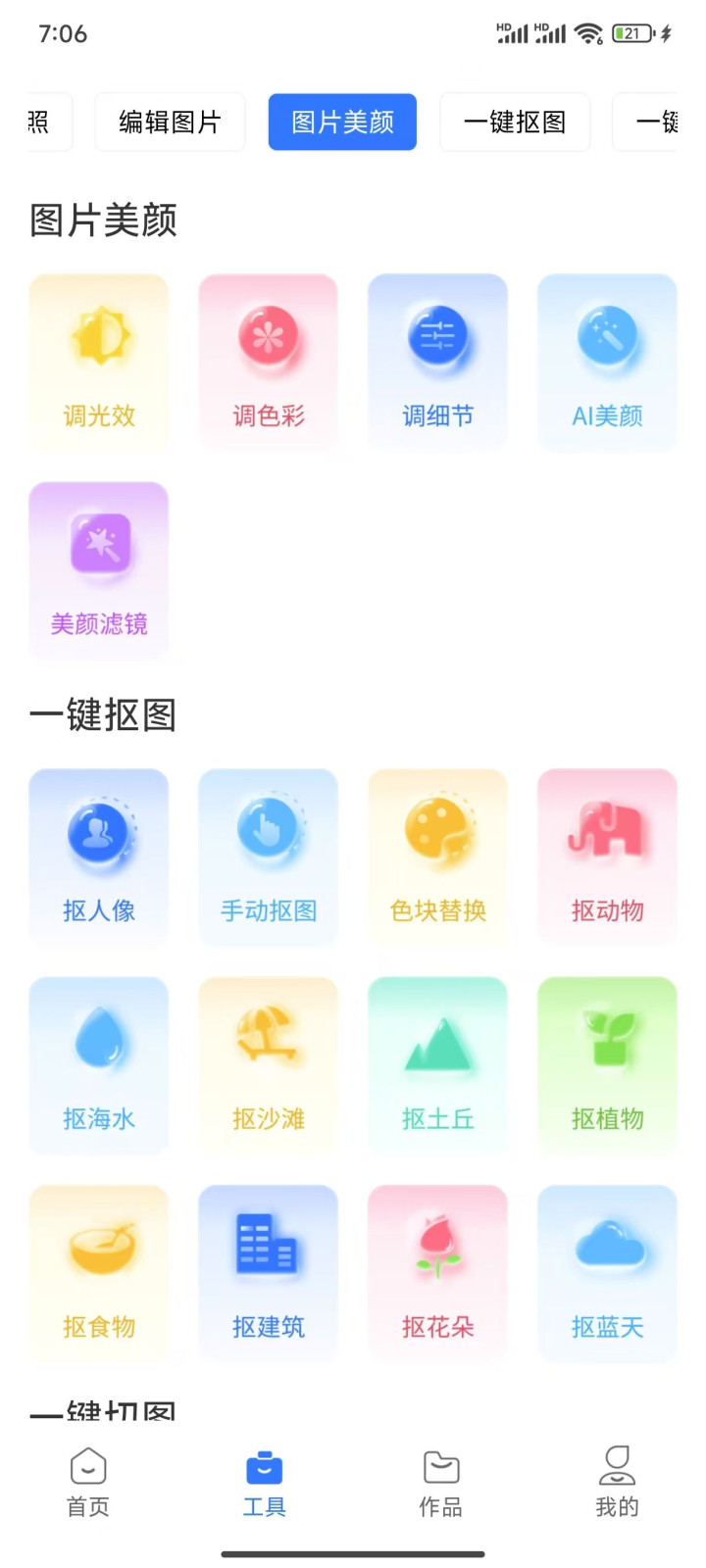Screen dimensions: 706x1568
Task: Open 手动抠图 manual cutout
Action: pos(268,857)
